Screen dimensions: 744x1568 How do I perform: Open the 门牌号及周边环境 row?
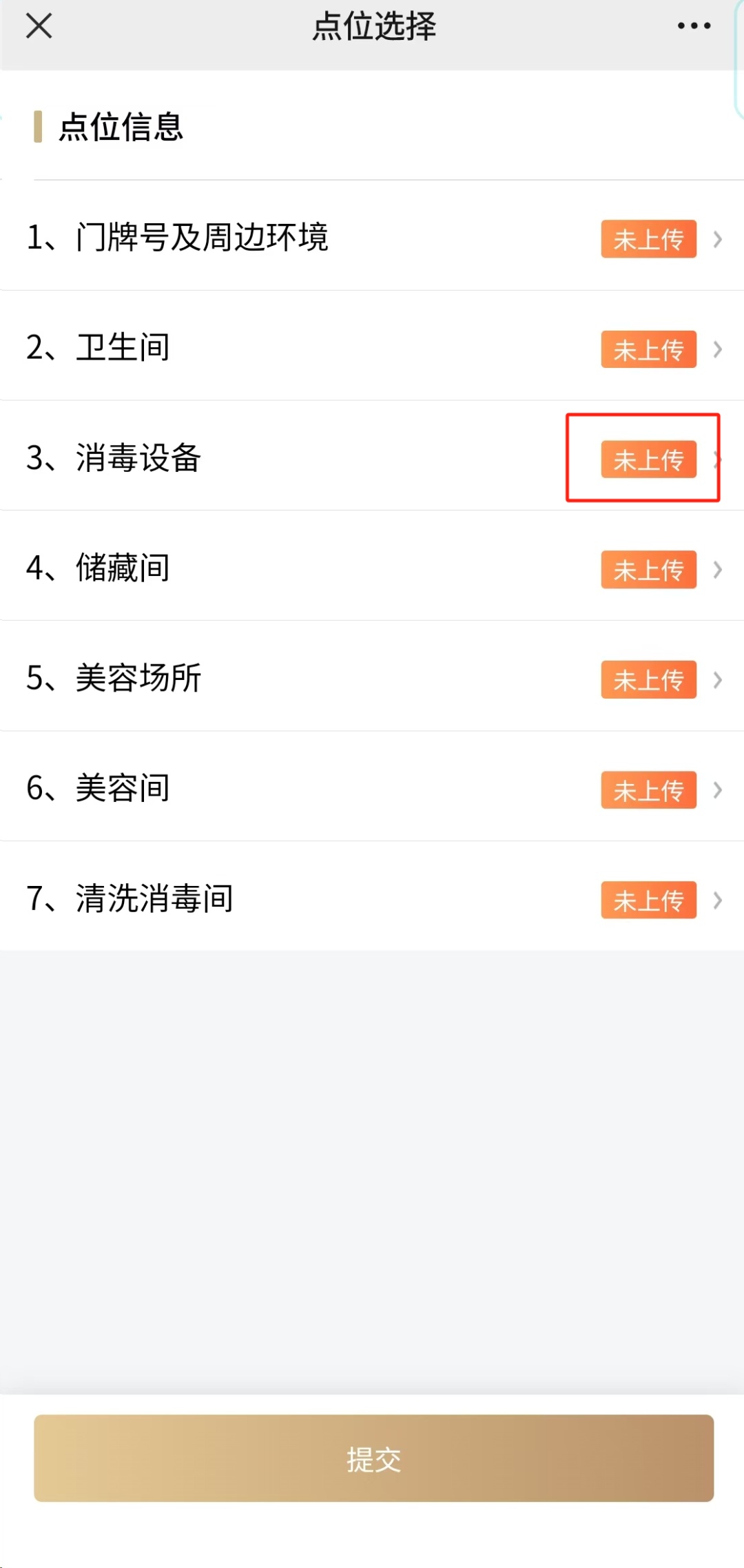click(372, 238)
